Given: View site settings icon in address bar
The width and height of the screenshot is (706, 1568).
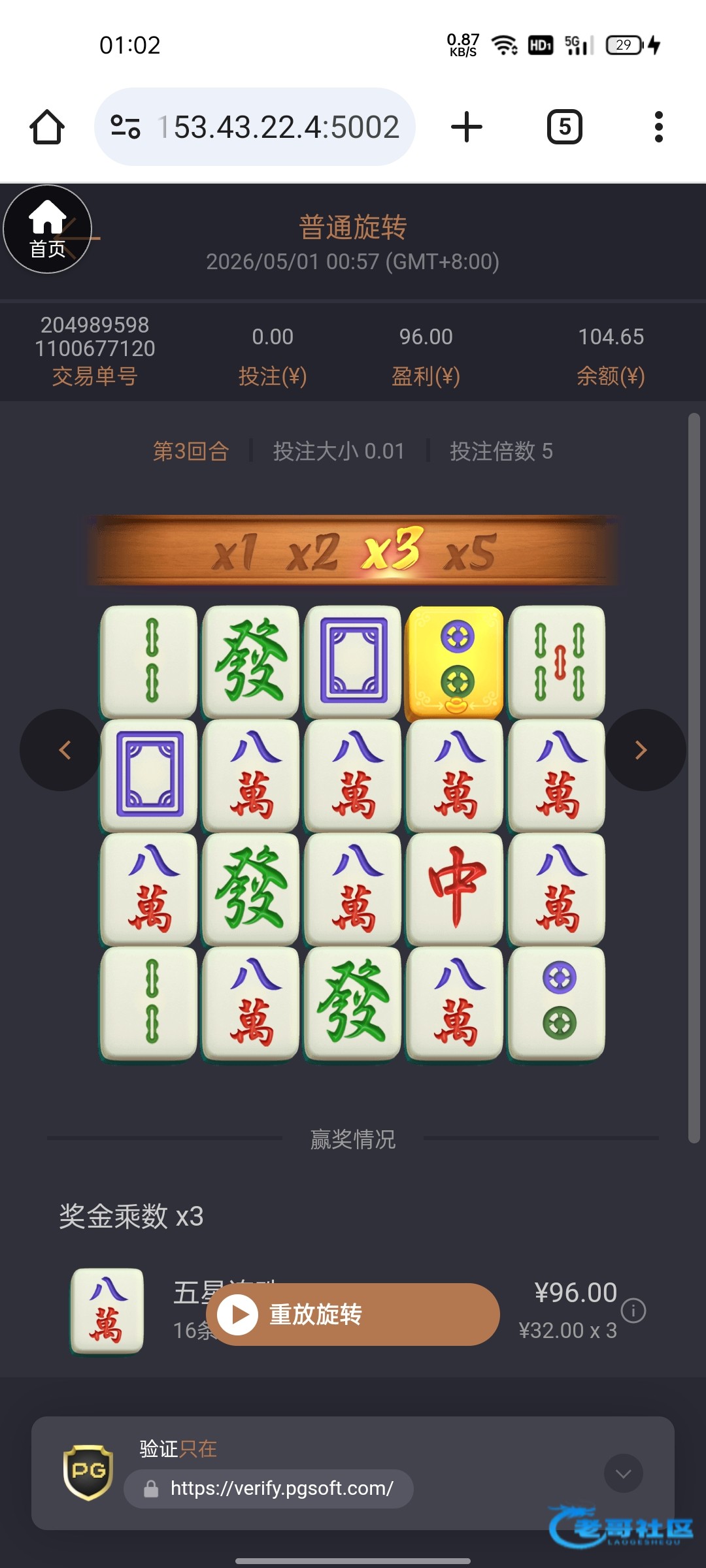Looking at the screenshot, I should click(x=126, y=127).
